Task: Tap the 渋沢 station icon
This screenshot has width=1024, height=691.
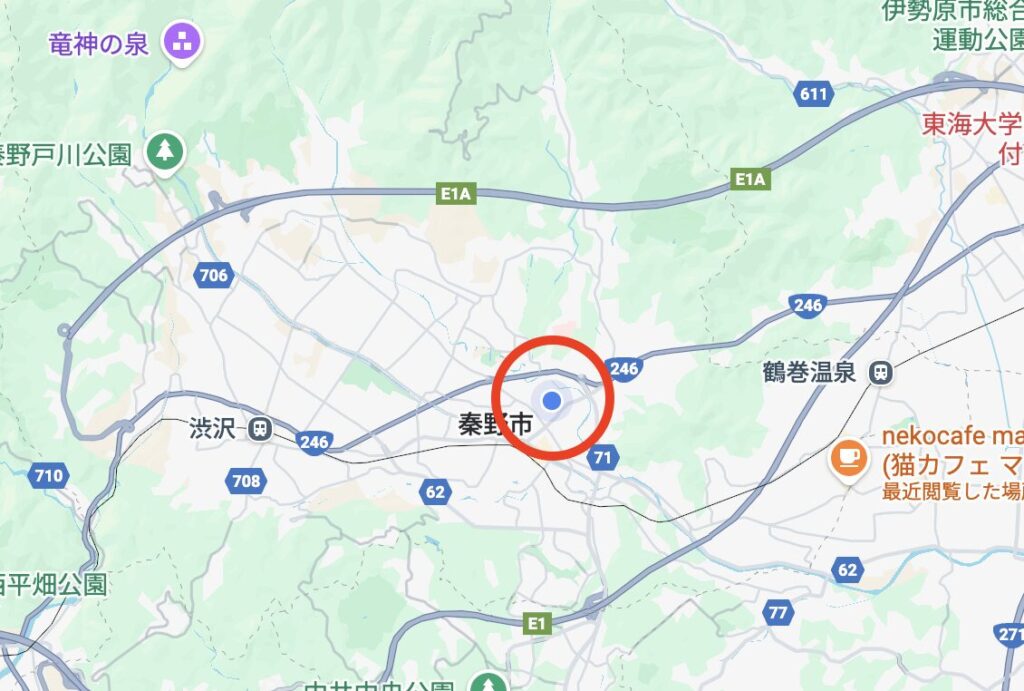Action: point(259,428)
